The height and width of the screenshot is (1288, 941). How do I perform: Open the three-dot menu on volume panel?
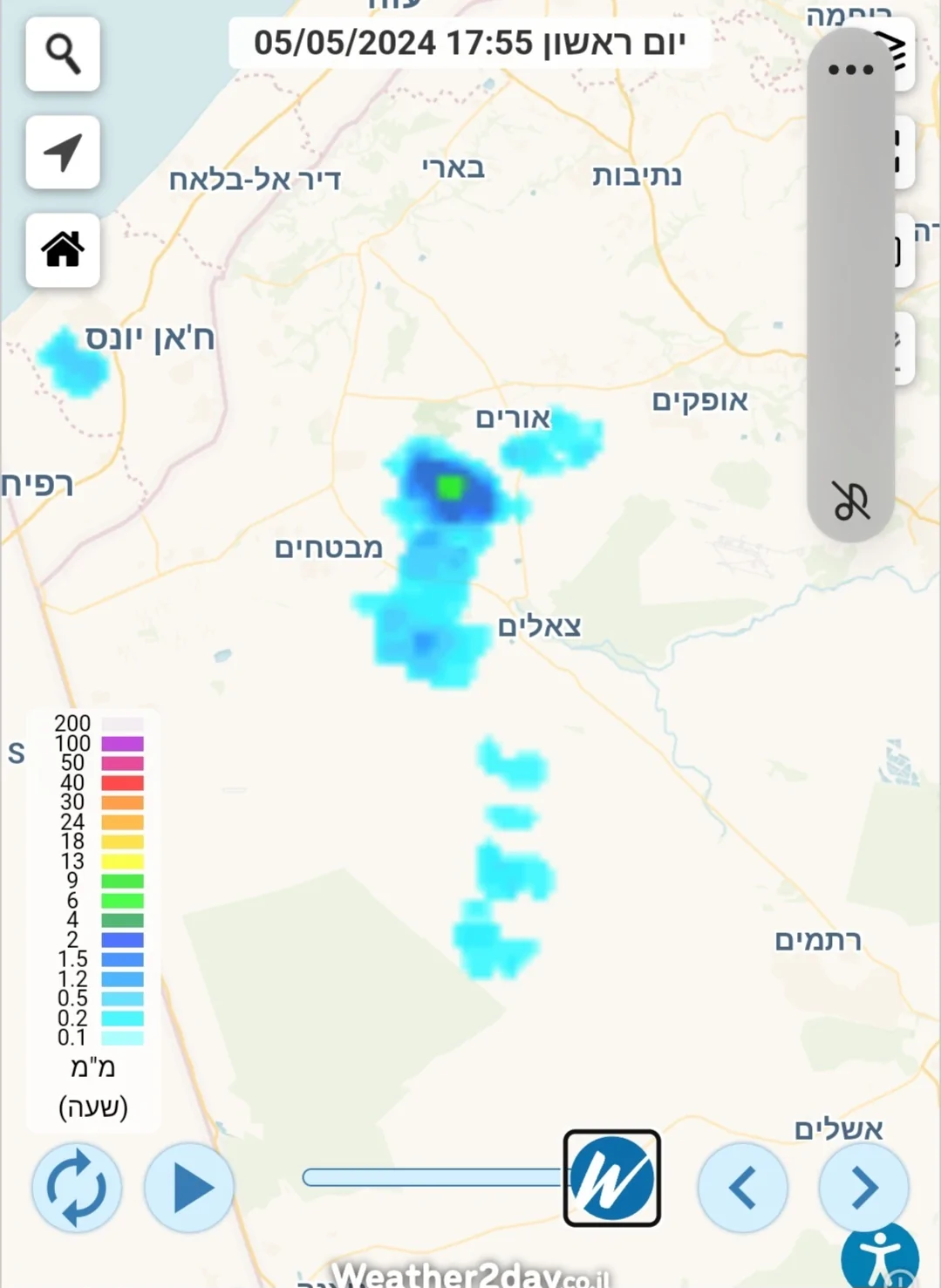tap(850, 70)
